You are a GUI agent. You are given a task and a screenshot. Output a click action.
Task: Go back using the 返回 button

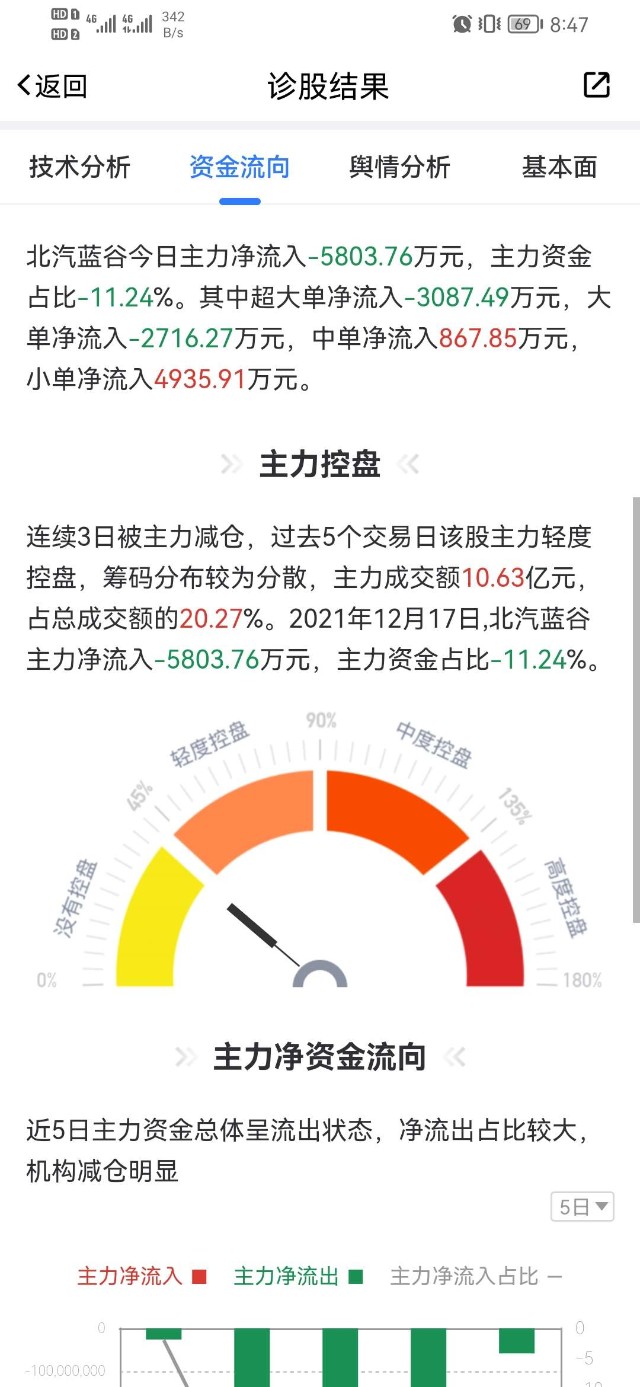click(52, 86)
